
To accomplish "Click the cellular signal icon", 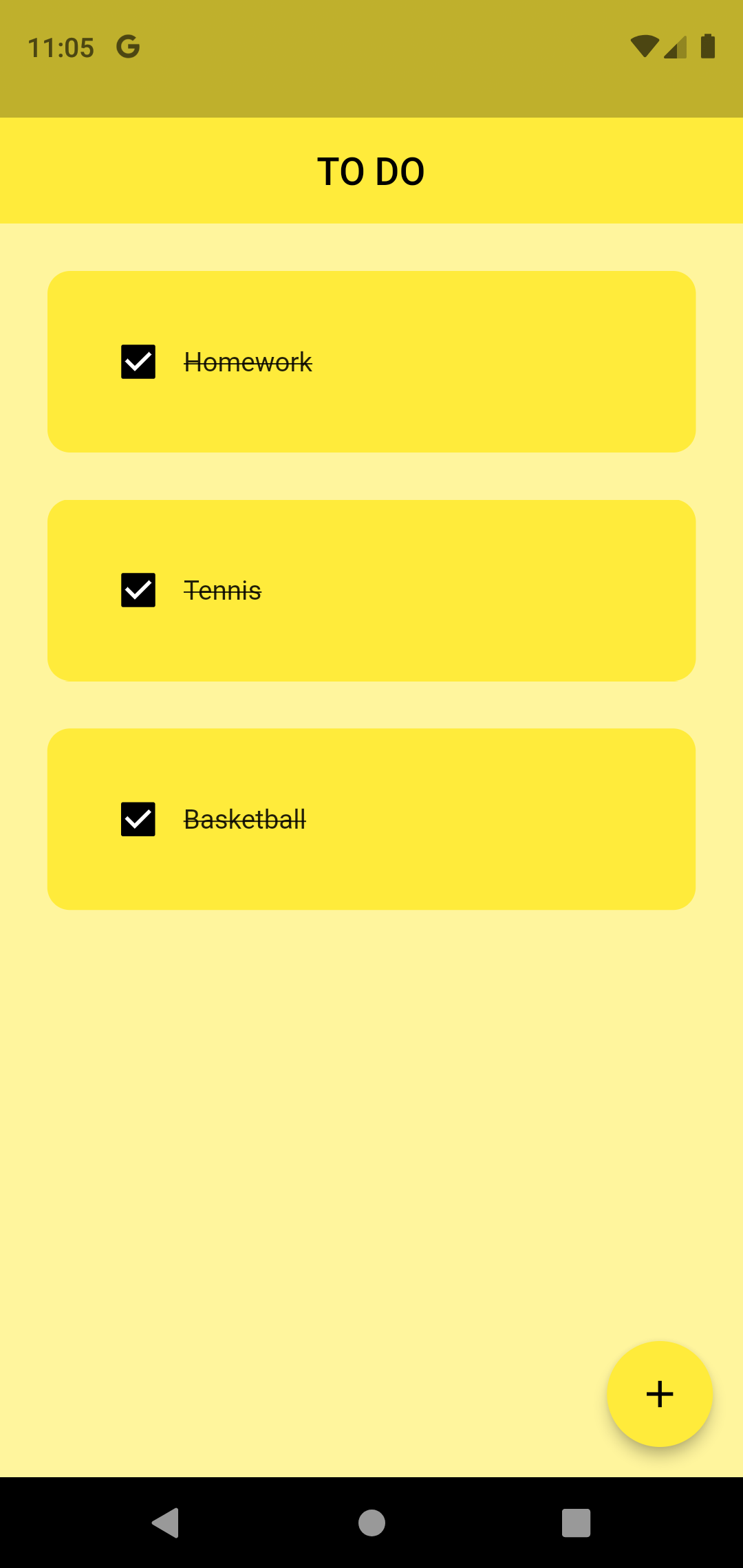I will pyautogui.click(x=674, y=46).
